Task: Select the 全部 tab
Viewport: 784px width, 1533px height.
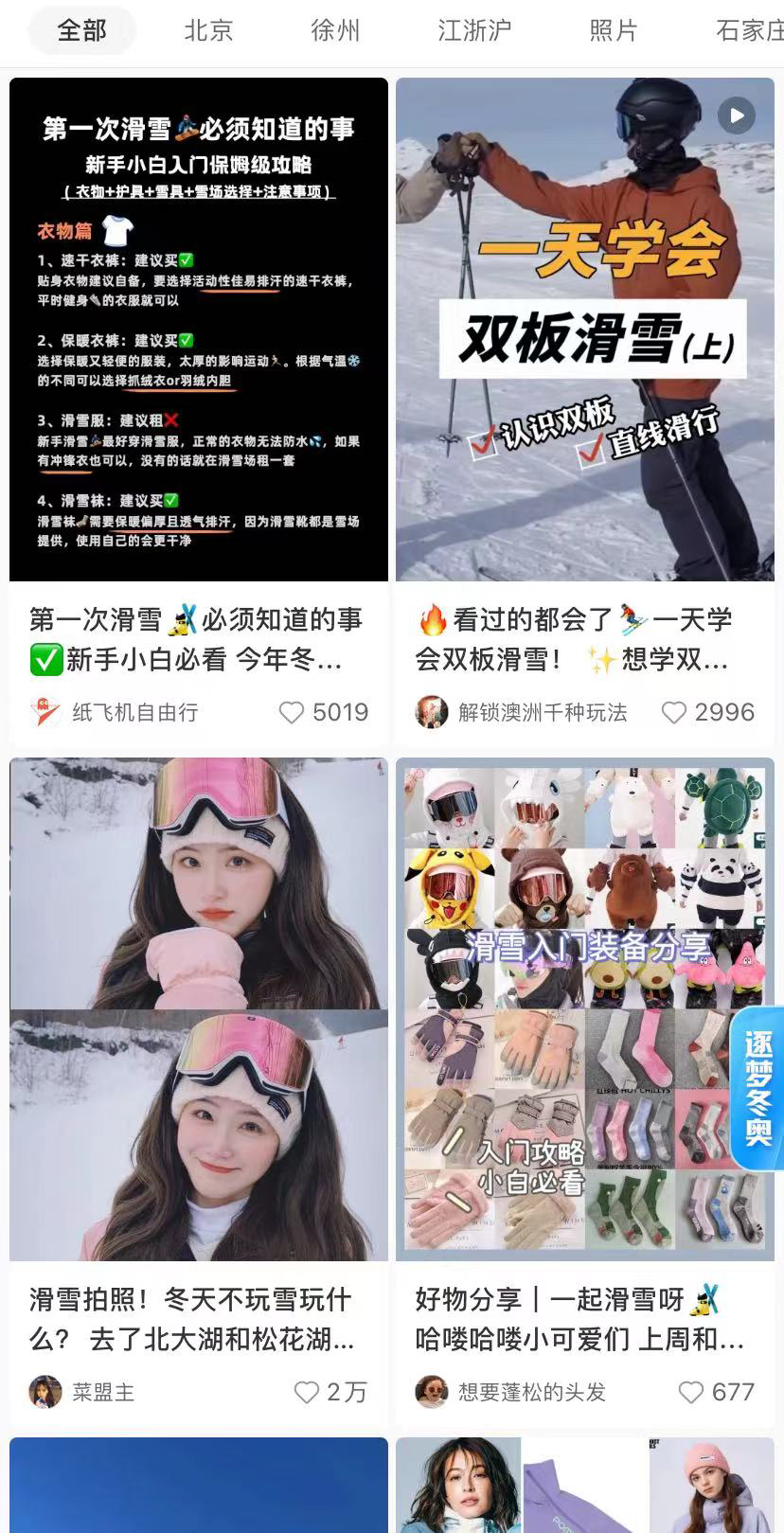Action: (x=82, y=30)
